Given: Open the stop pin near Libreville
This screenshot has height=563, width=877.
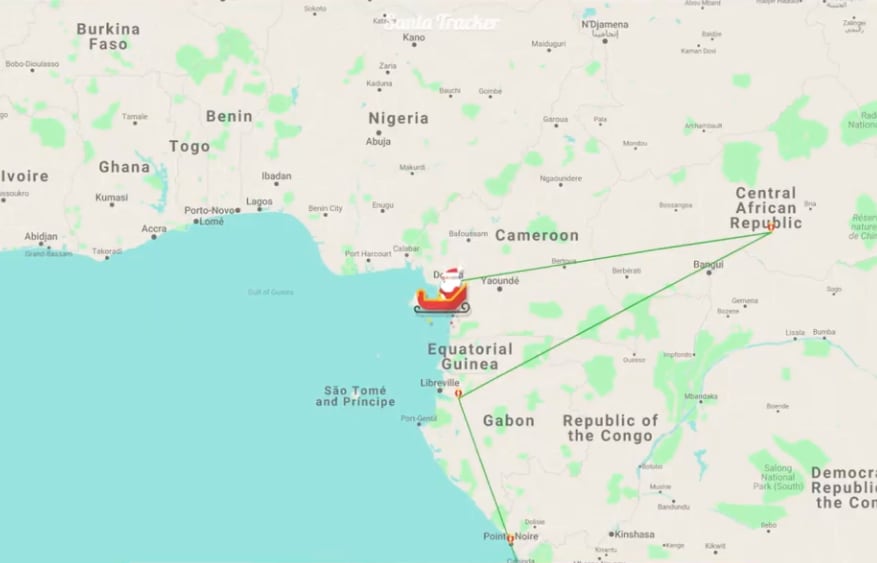Looking at the screenshot, I should click(x=458, y=394).
